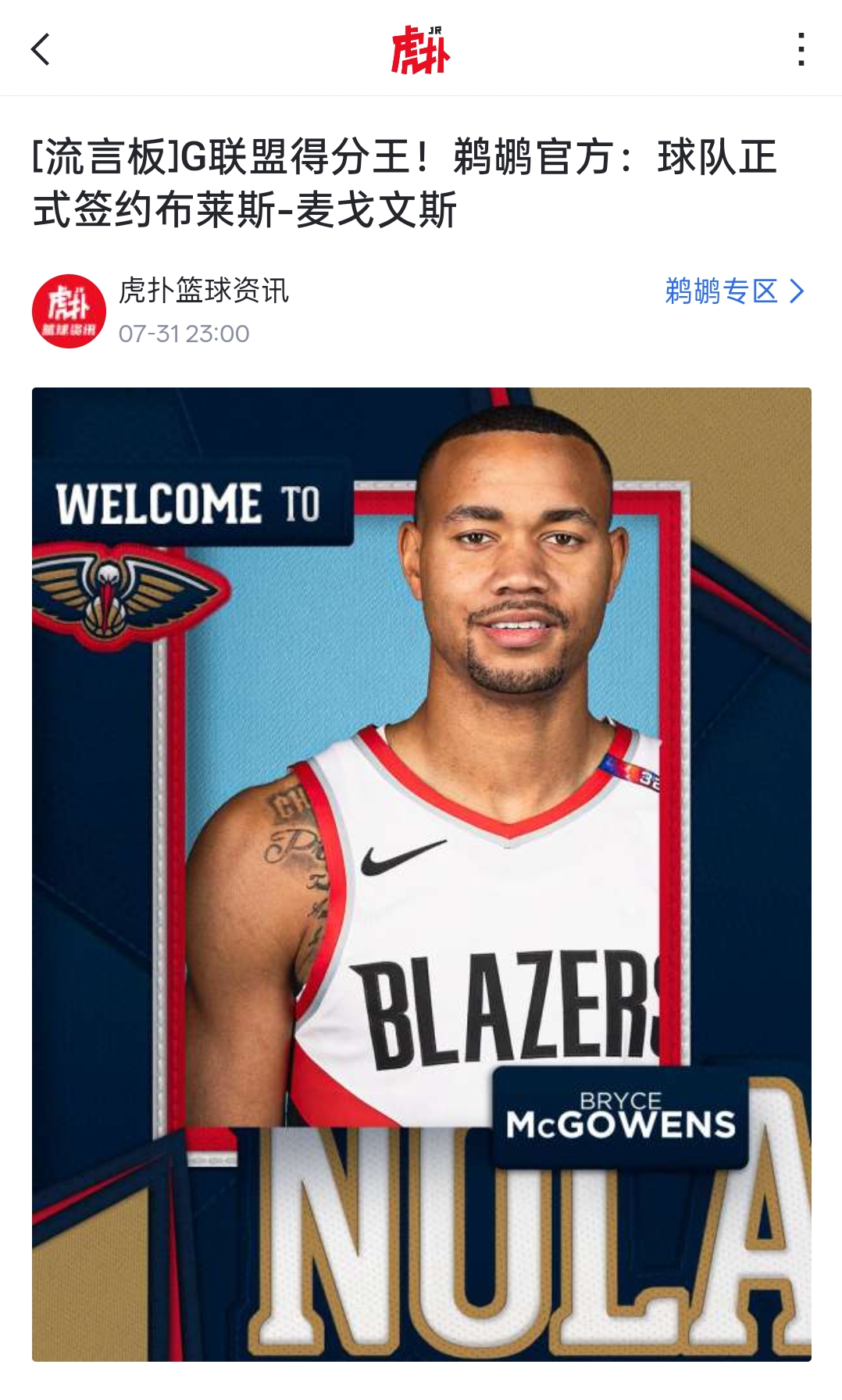
Task: Open the 鹈鹕专区 section link
Action: point(733,291)
